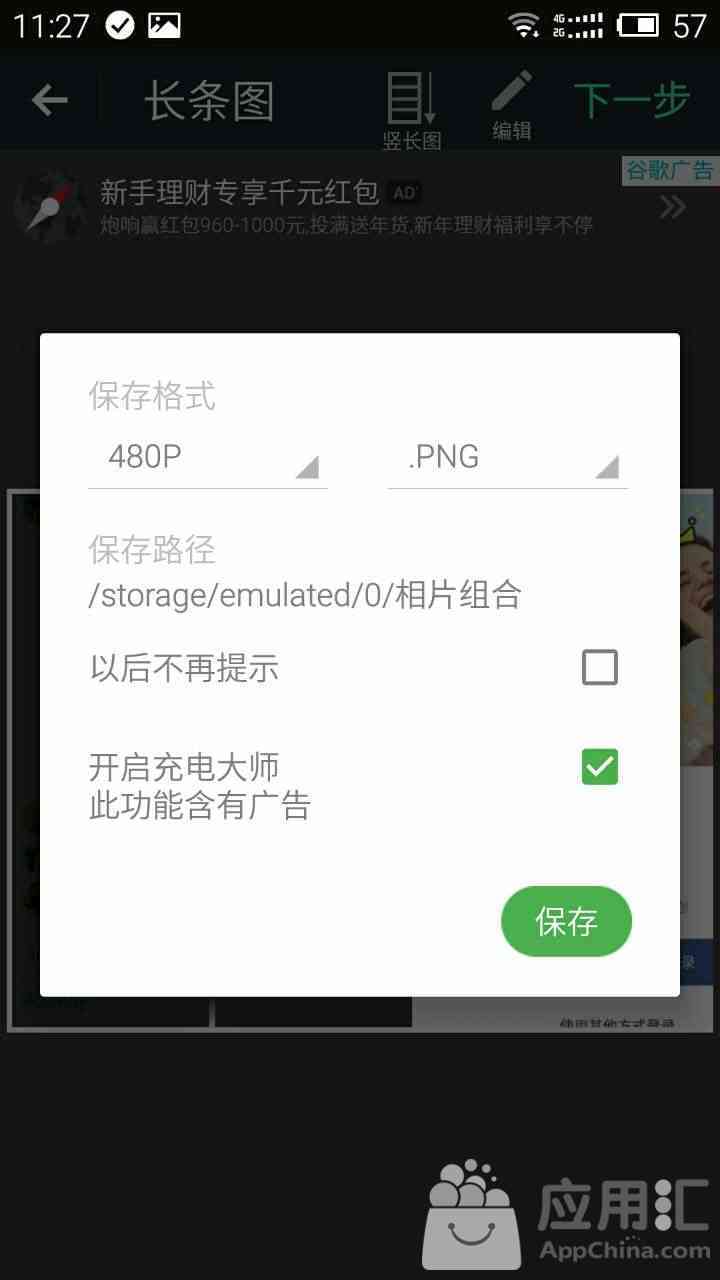Screen dimensions: 720x1280
Task: Open the 480P resolution dropdown
Action: click(x=208, y=458)
